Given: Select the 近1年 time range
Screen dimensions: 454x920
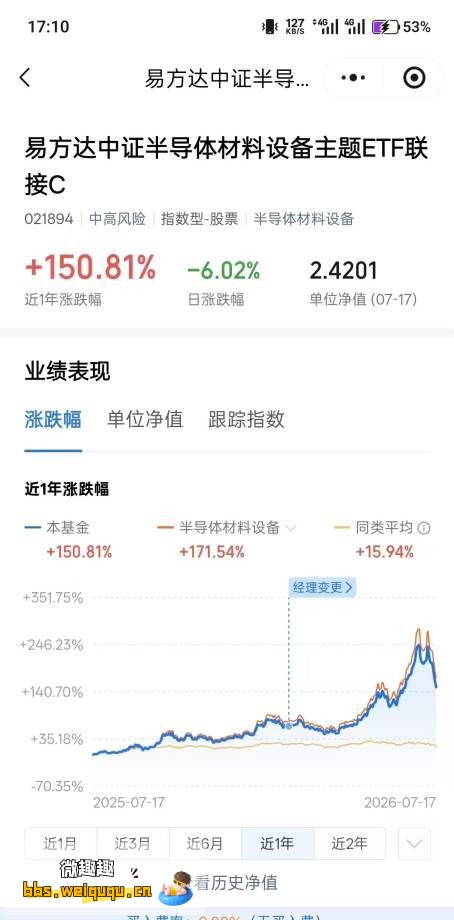Looking at the screenshot, I should click(x=277, y=844).
